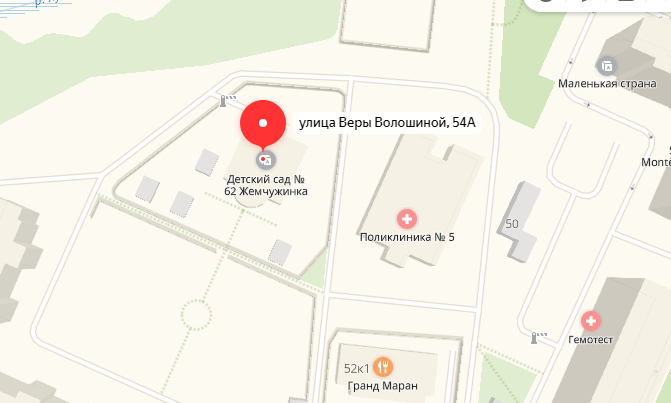
Task: Open Маленькая страна place marker
Action: point(607,66)
